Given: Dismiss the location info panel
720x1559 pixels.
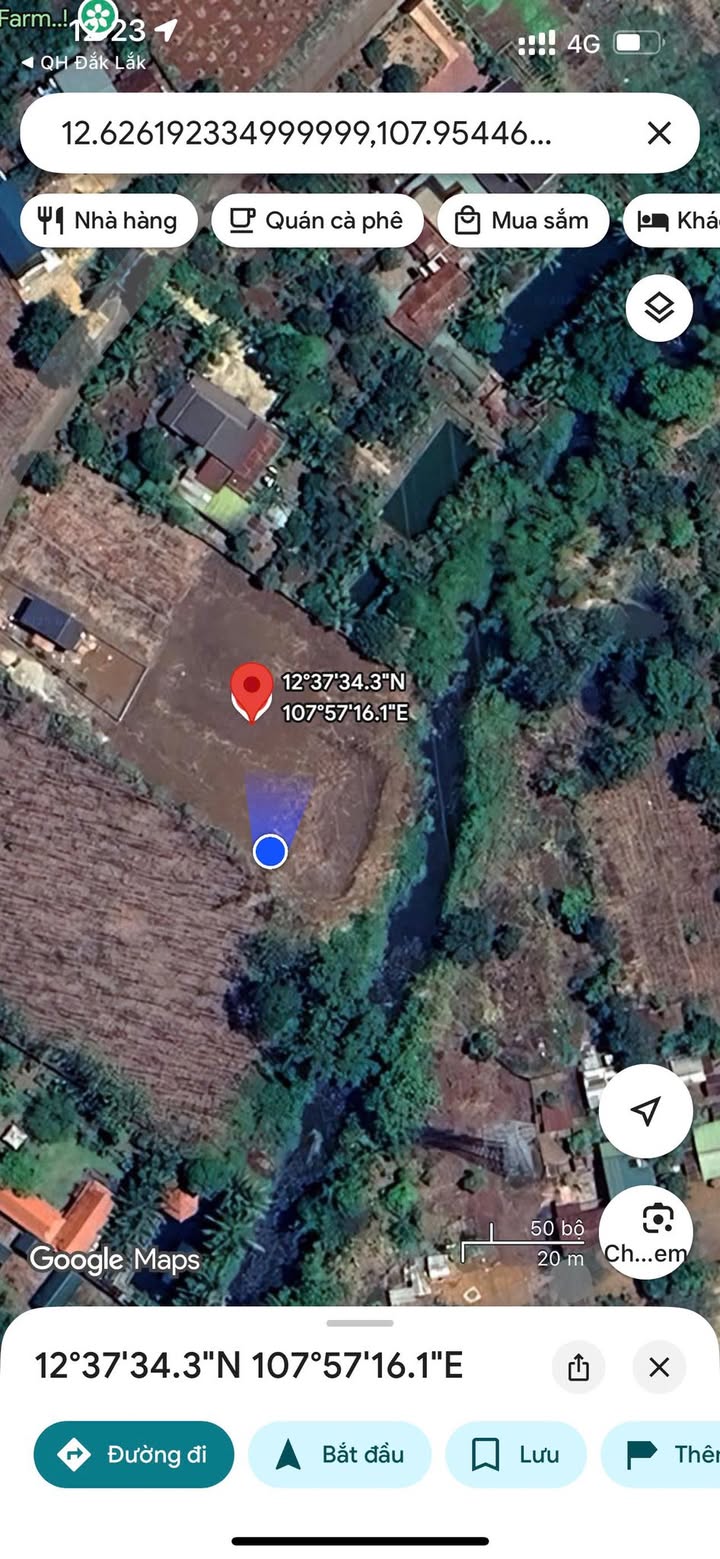Looking at the screenshot, I should [659, 1367].
